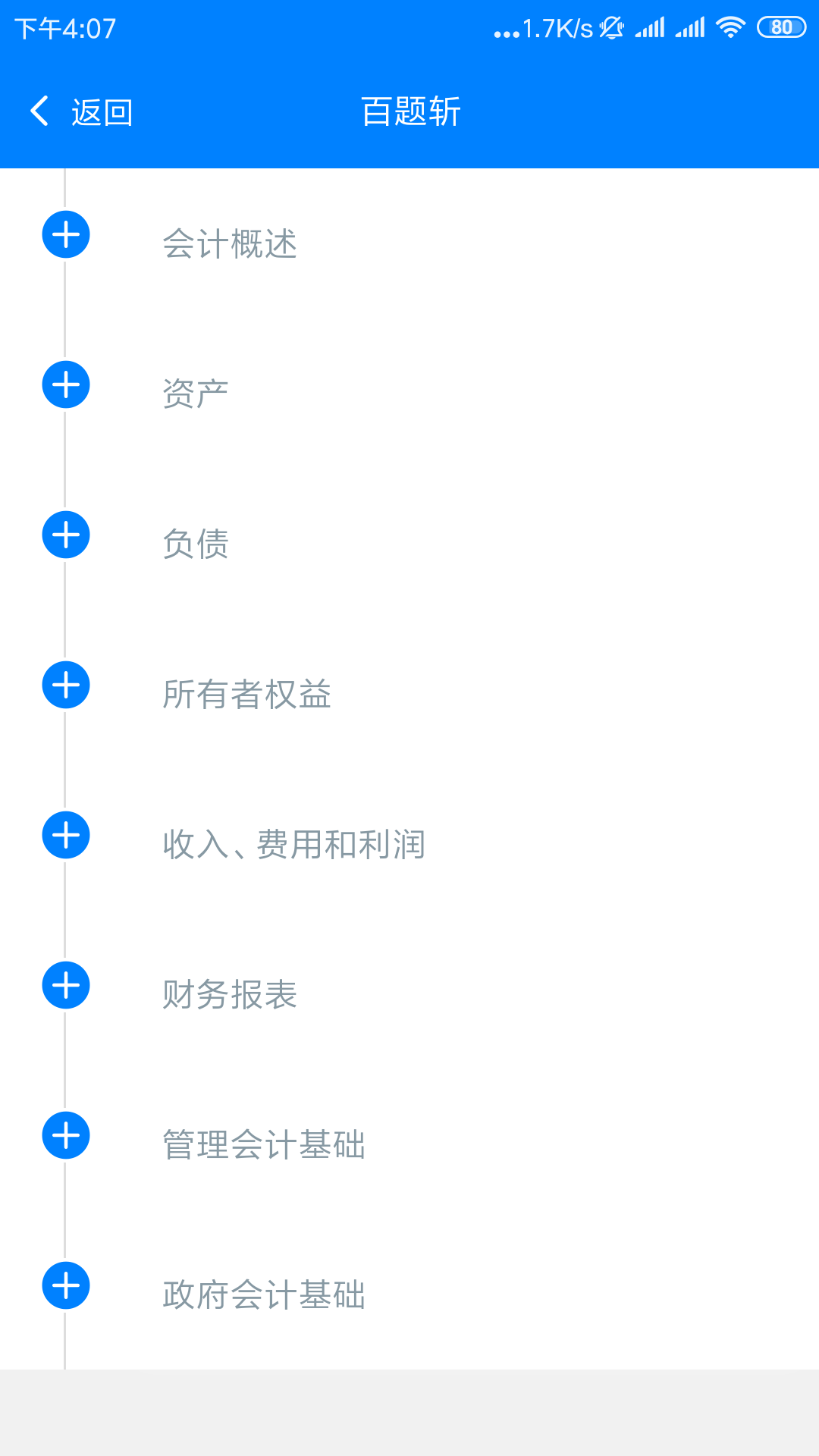This screenshot has height=1456, width=819.
Task: Tap 返回 to go back
Action: pos(102,111)
